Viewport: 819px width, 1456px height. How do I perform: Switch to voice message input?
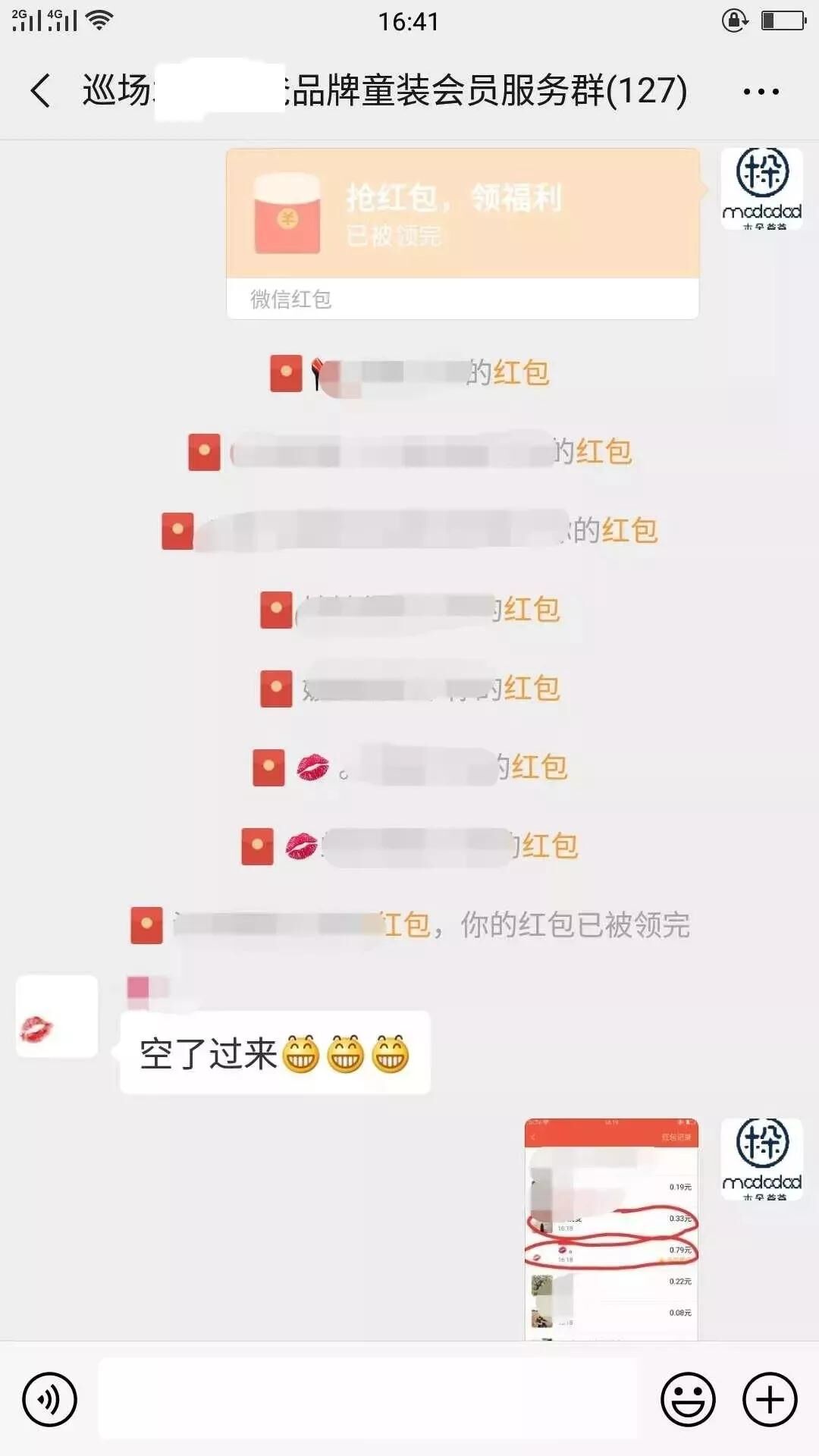49,1399
